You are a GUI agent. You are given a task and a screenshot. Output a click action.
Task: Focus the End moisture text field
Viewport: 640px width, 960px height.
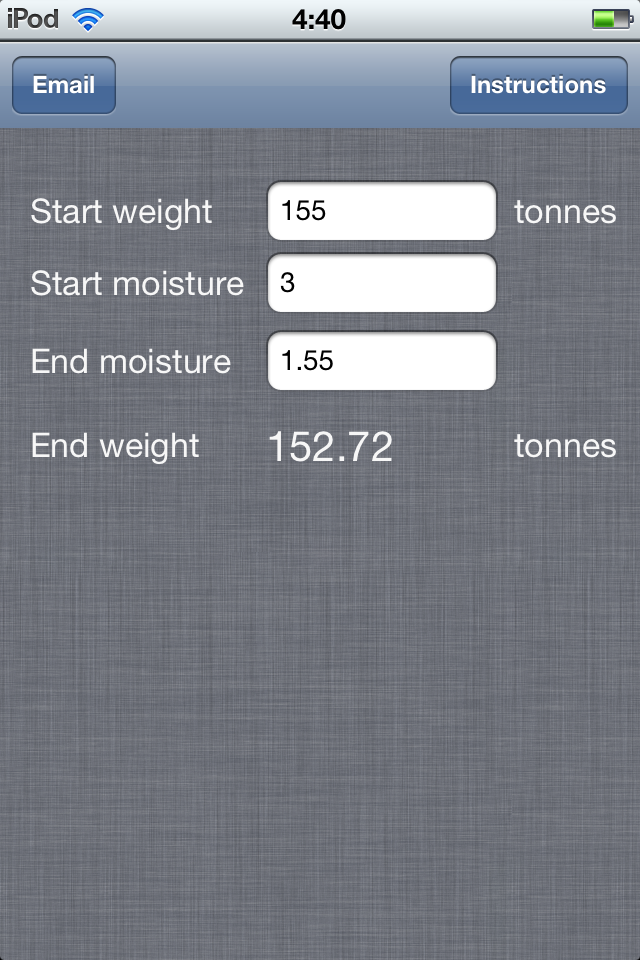382,361
